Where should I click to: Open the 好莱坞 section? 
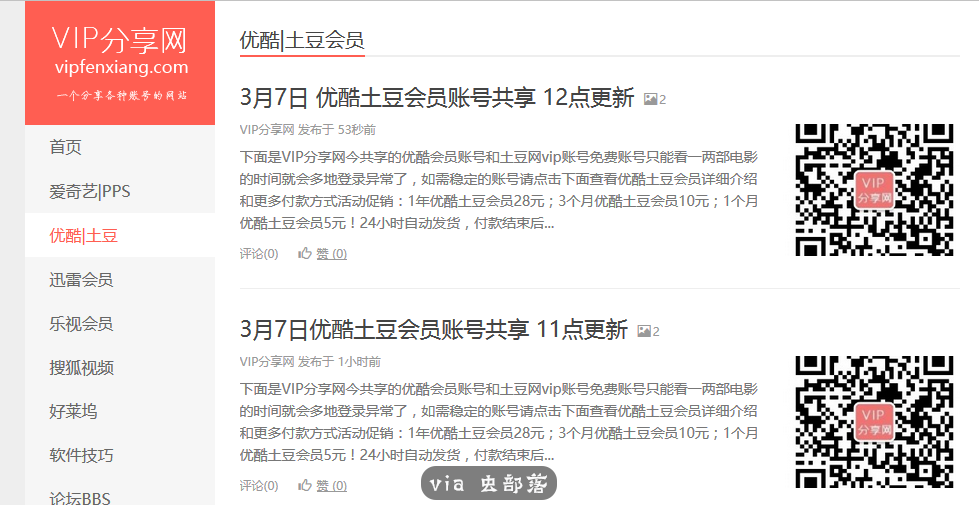pos(73,411)
